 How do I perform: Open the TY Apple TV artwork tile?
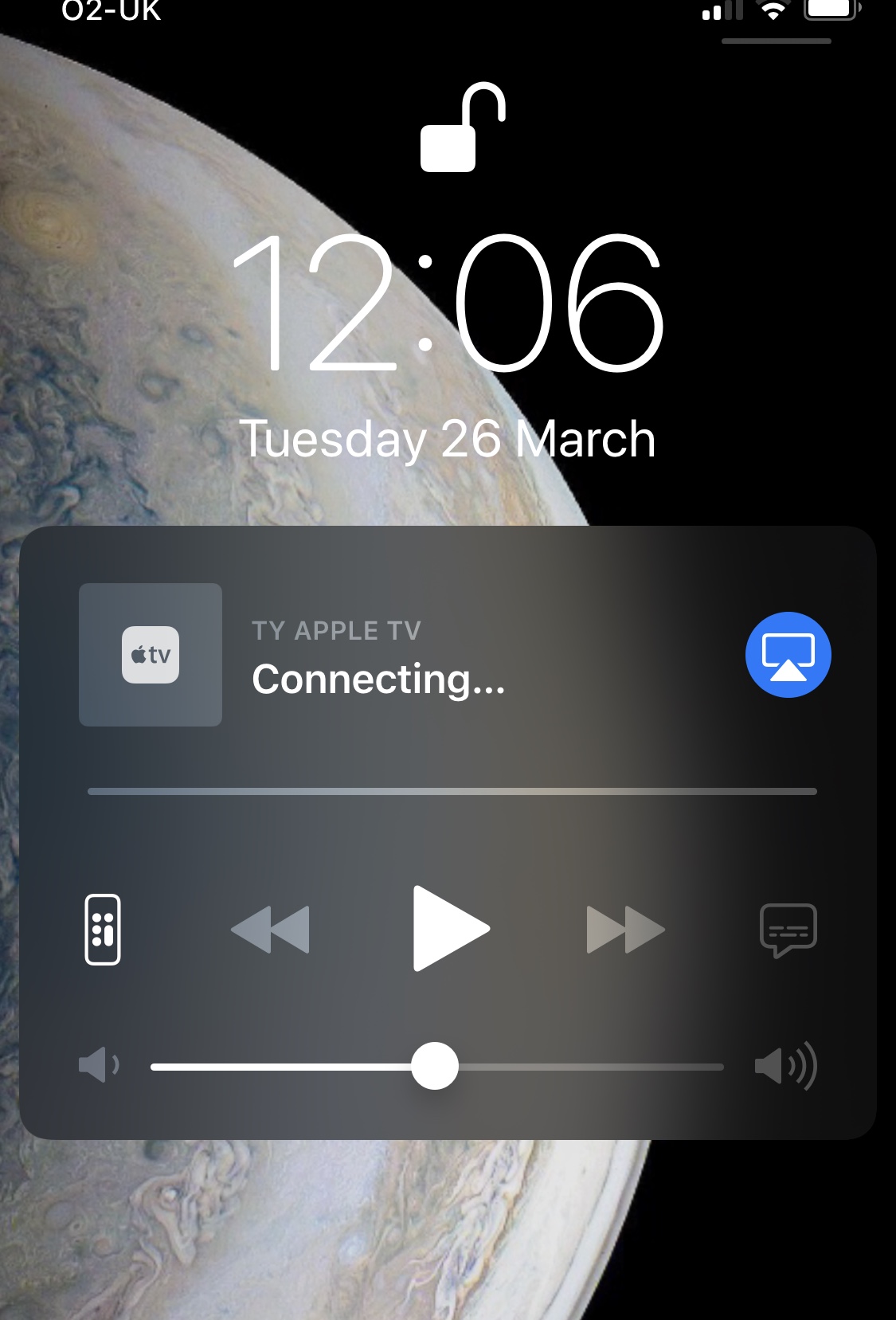click(151, 655)
